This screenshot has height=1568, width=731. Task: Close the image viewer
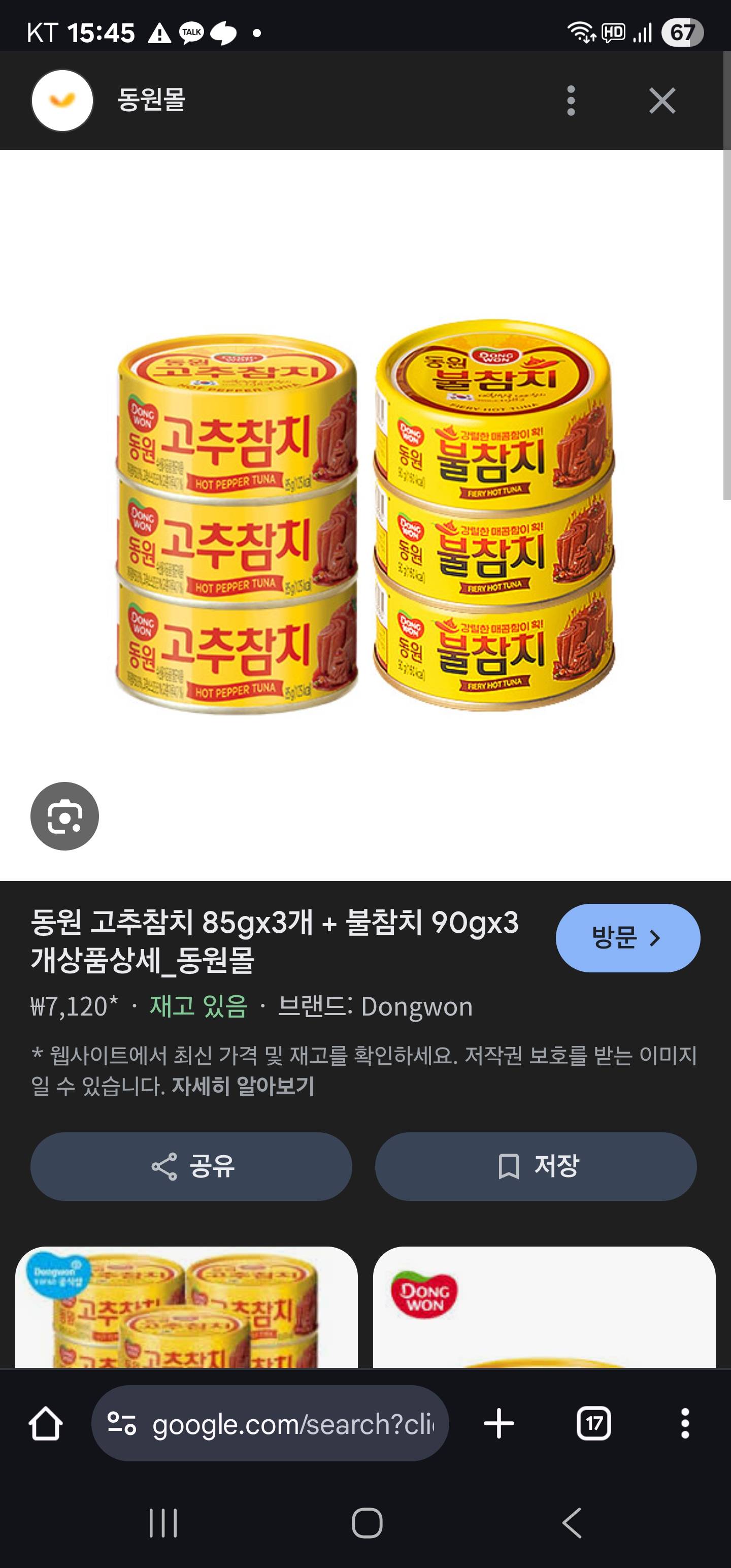[x=662, y=101]
